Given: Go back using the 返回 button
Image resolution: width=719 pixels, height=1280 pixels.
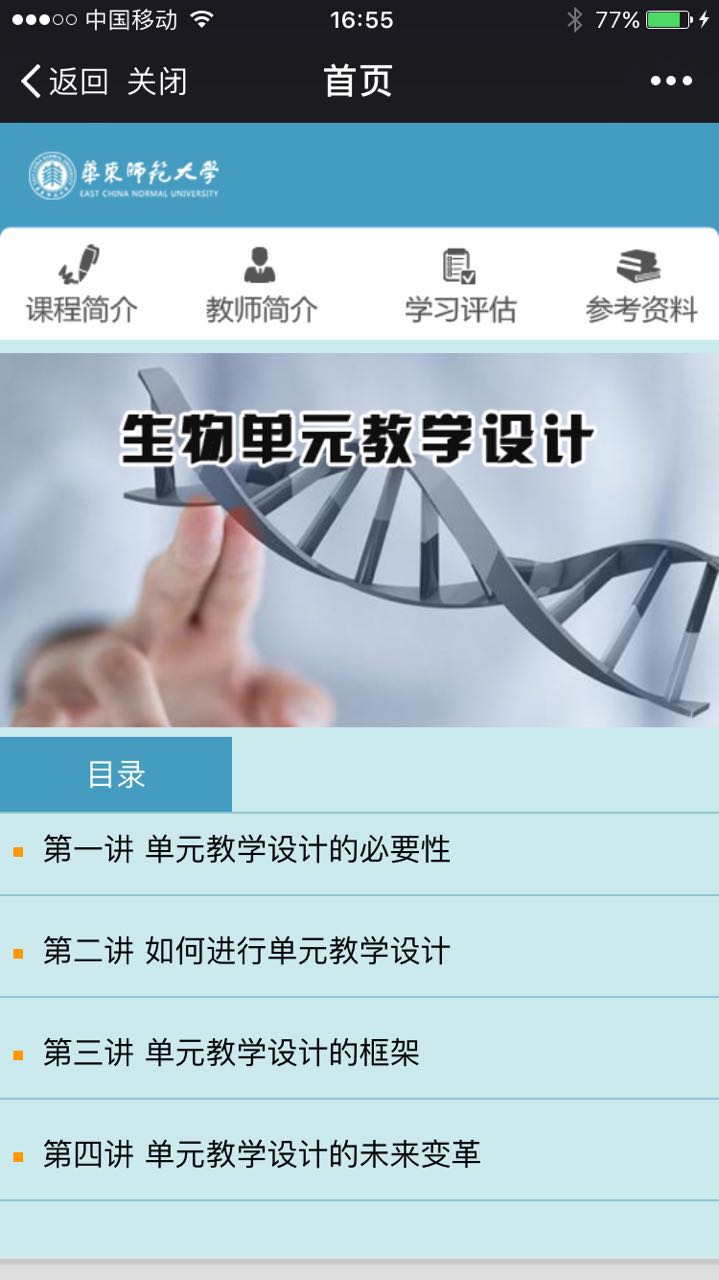Looking at the screenshot, I should coord(64,82).
